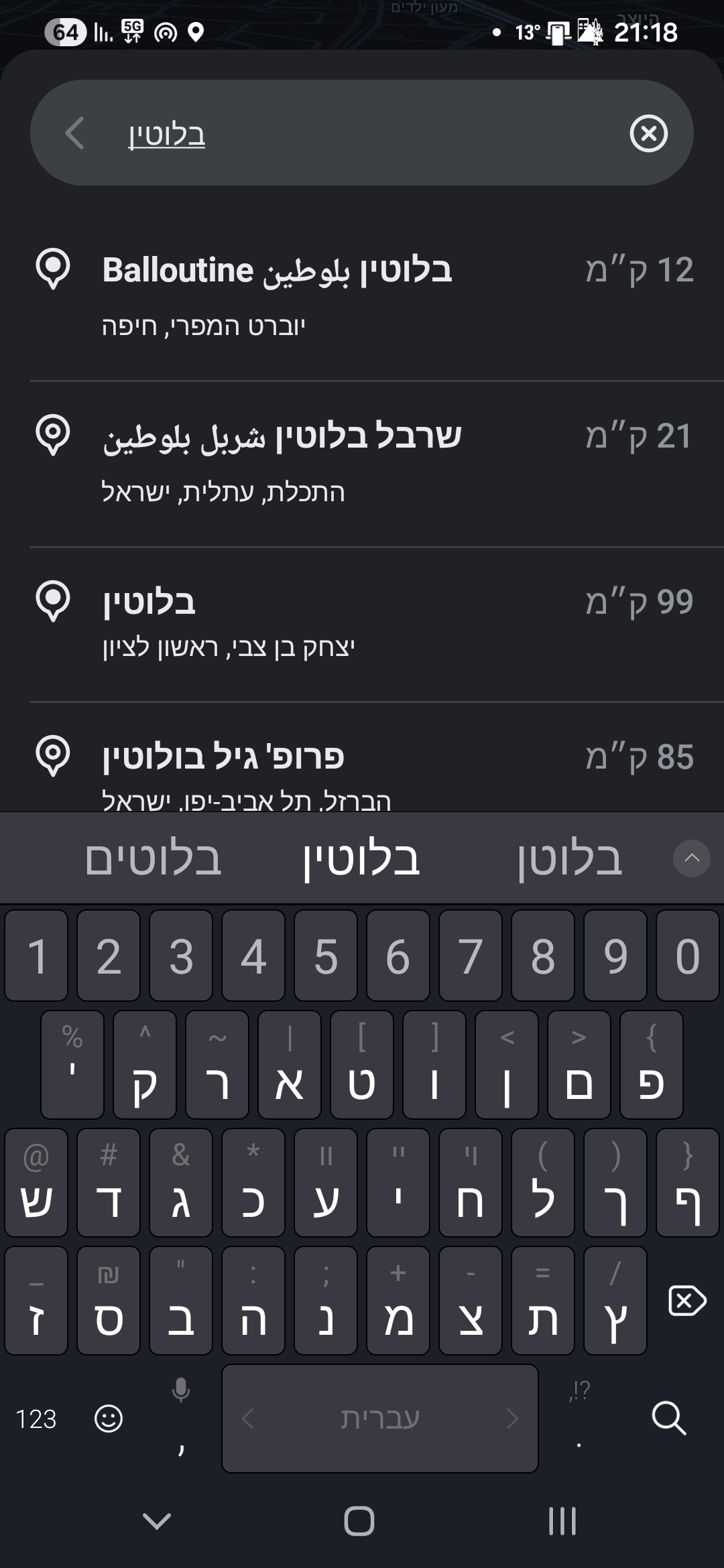Switch keyboard to the 123 symbols layout
Screen dimensions: 724x1568
pos(36,1419)
